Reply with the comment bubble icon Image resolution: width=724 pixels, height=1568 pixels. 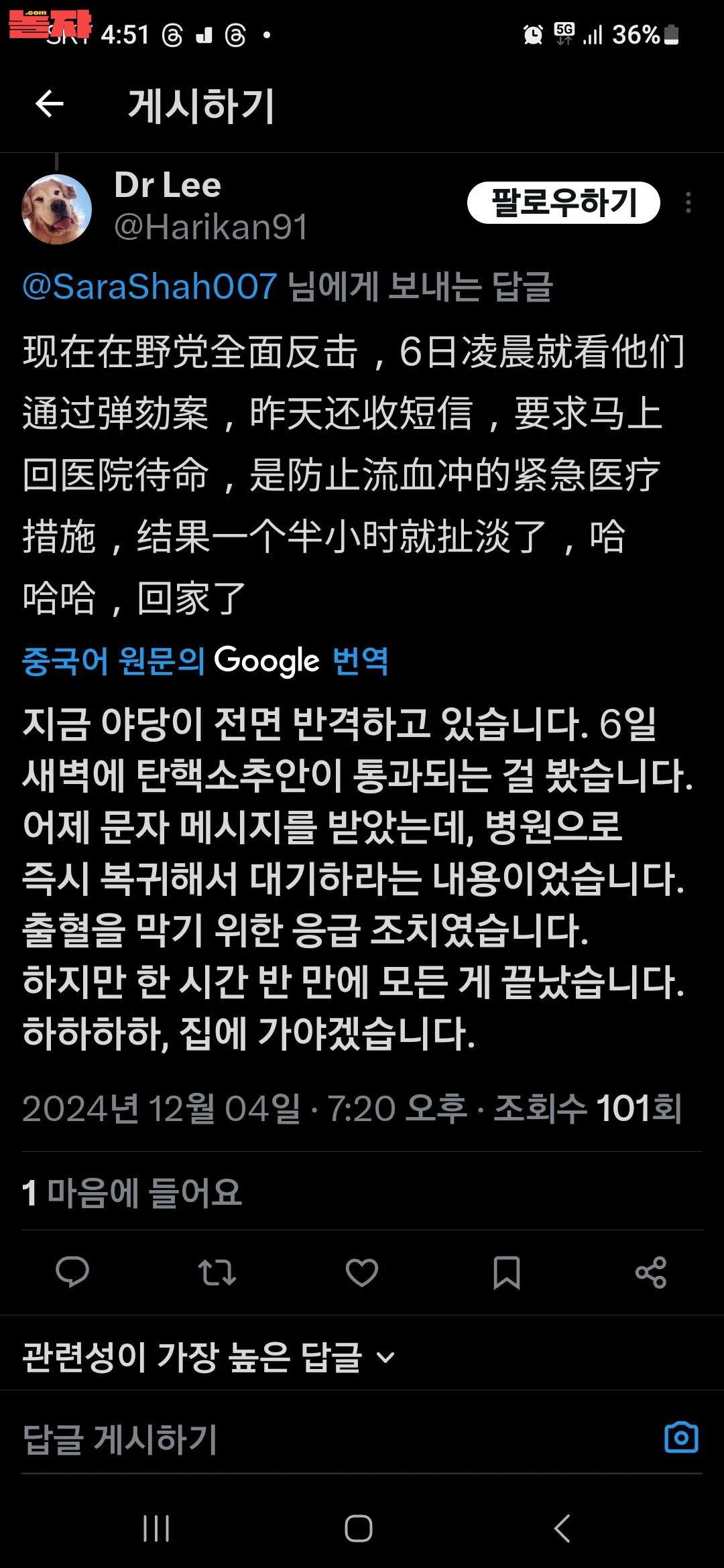(x=72, y=1272)
